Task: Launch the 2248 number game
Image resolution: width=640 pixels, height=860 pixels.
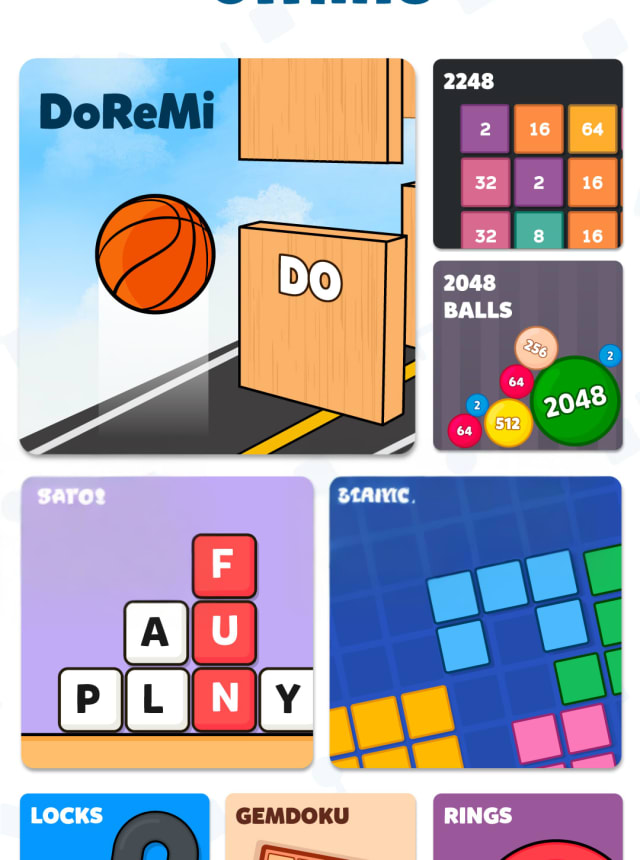Action: coord(527,154)
